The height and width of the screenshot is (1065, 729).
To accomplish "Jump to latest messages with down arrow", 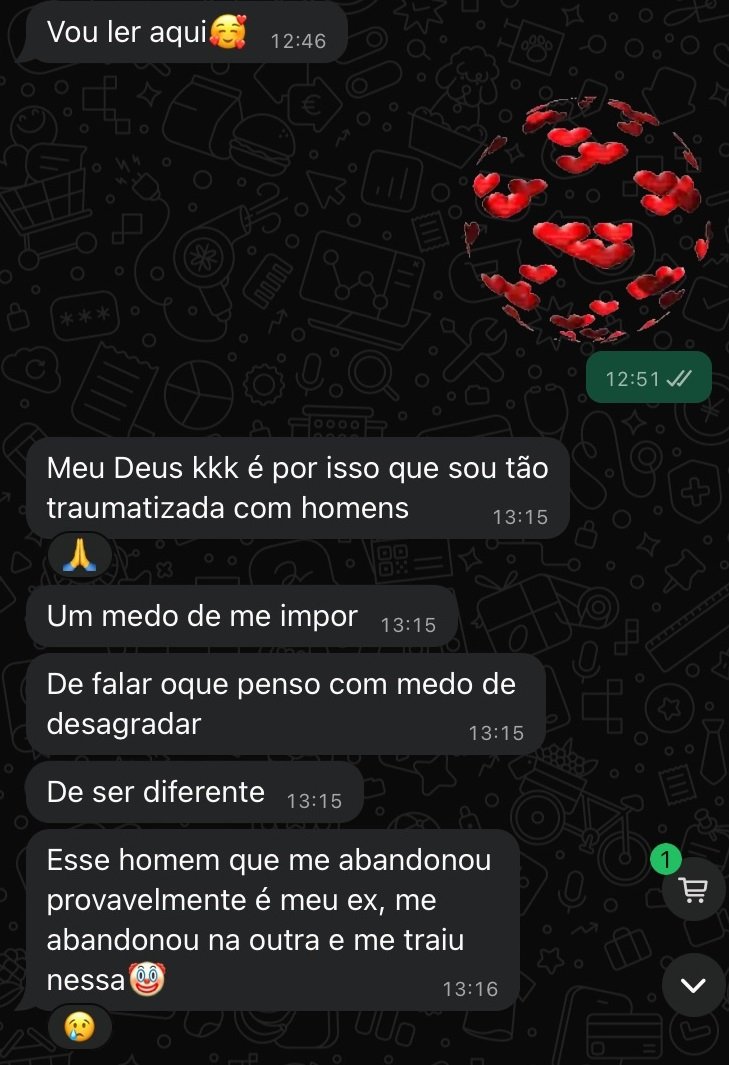I will click(x=693, y=986).
